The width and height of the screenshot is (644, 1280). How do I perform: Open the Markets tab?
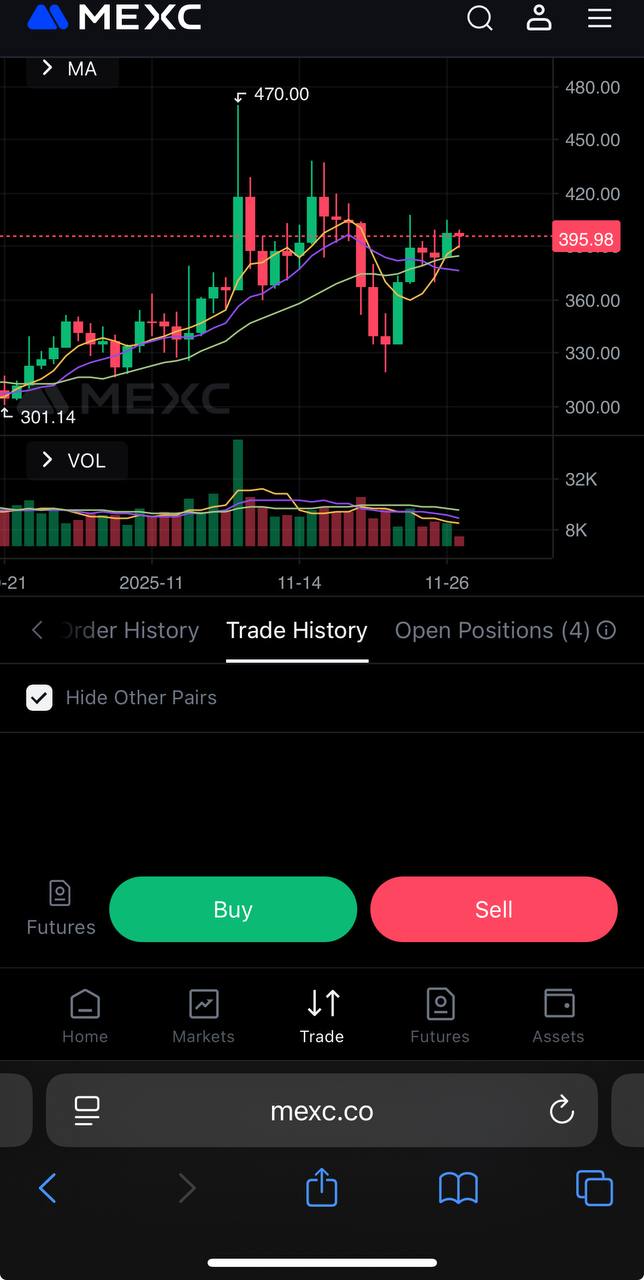pyautogui.click(x=203, y=1016)
